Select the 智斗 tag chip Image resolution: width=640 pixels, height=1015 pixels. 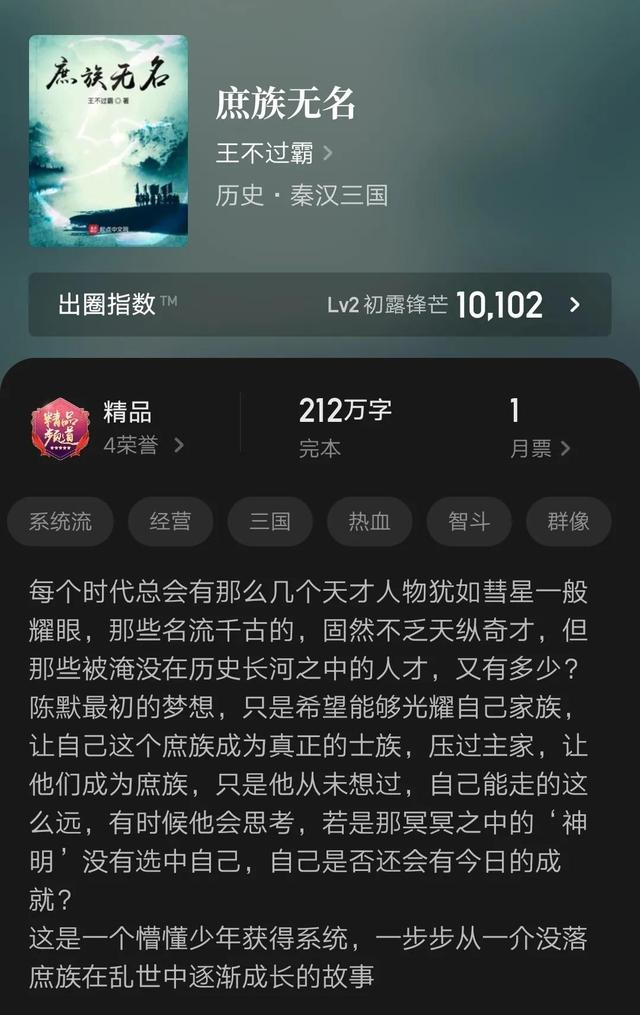coord(468,521)
